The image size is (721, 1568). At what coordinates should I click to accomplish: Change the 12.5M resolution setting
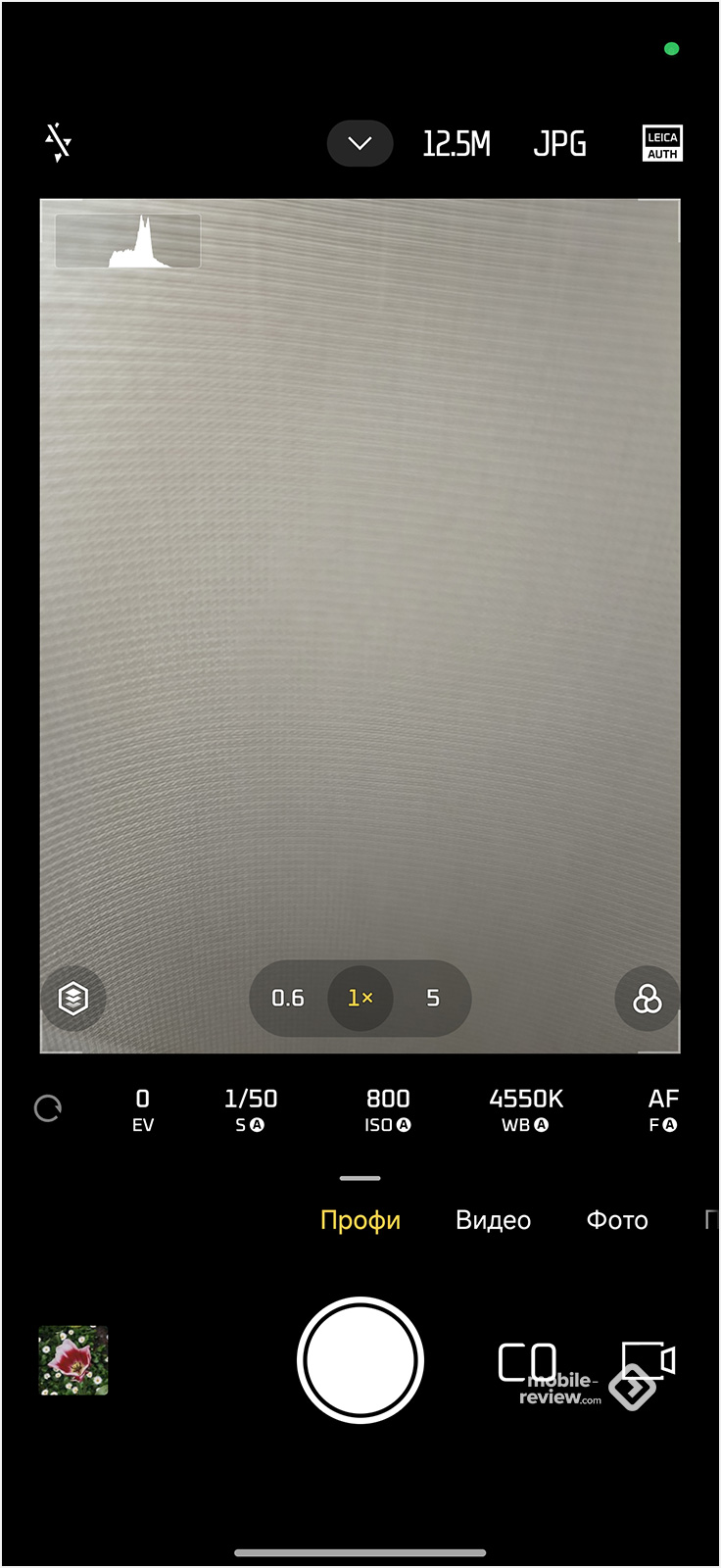[457, 144]
